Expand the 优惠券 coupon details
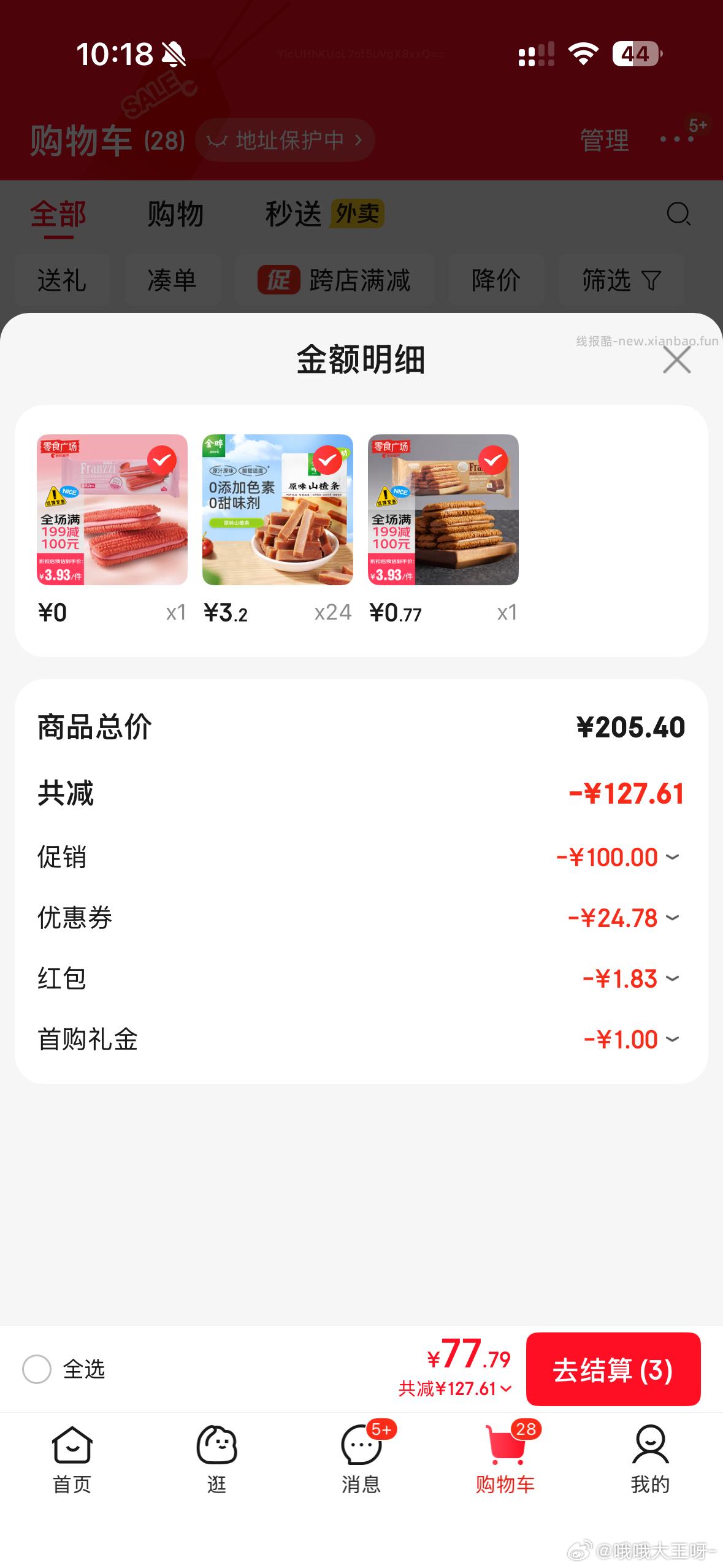Image resolution: width=723 pixels, height=1568 pixels. [x=673, y=918]
